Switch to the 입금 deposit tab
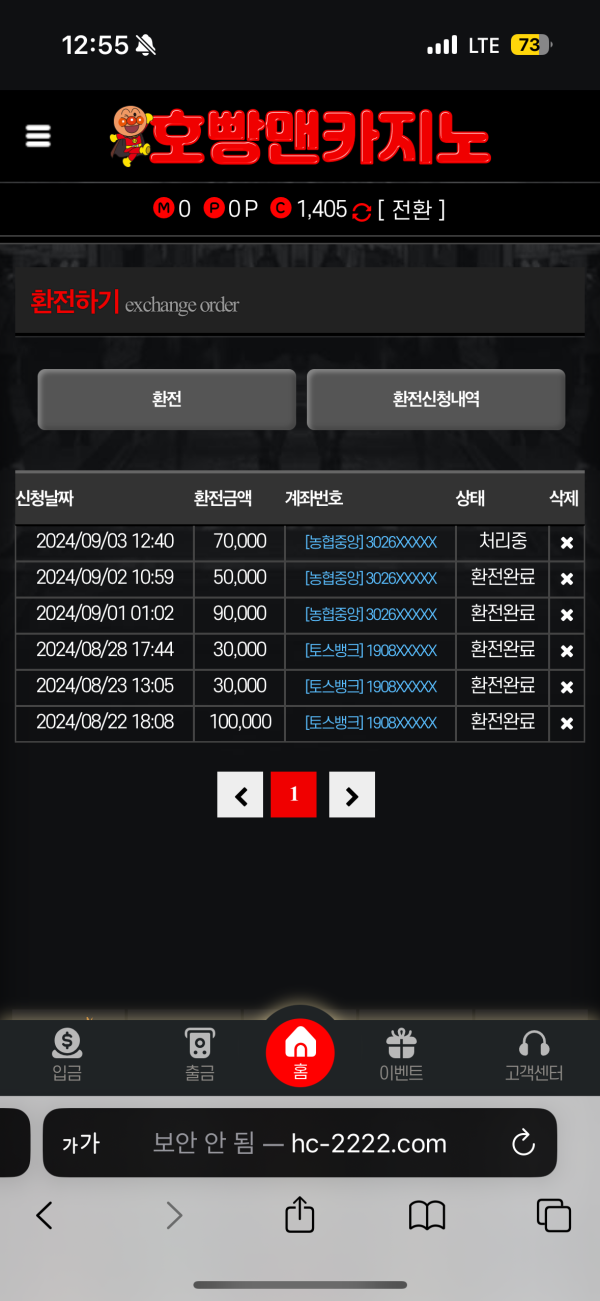600x1301 pixels. click(67, 1055)
